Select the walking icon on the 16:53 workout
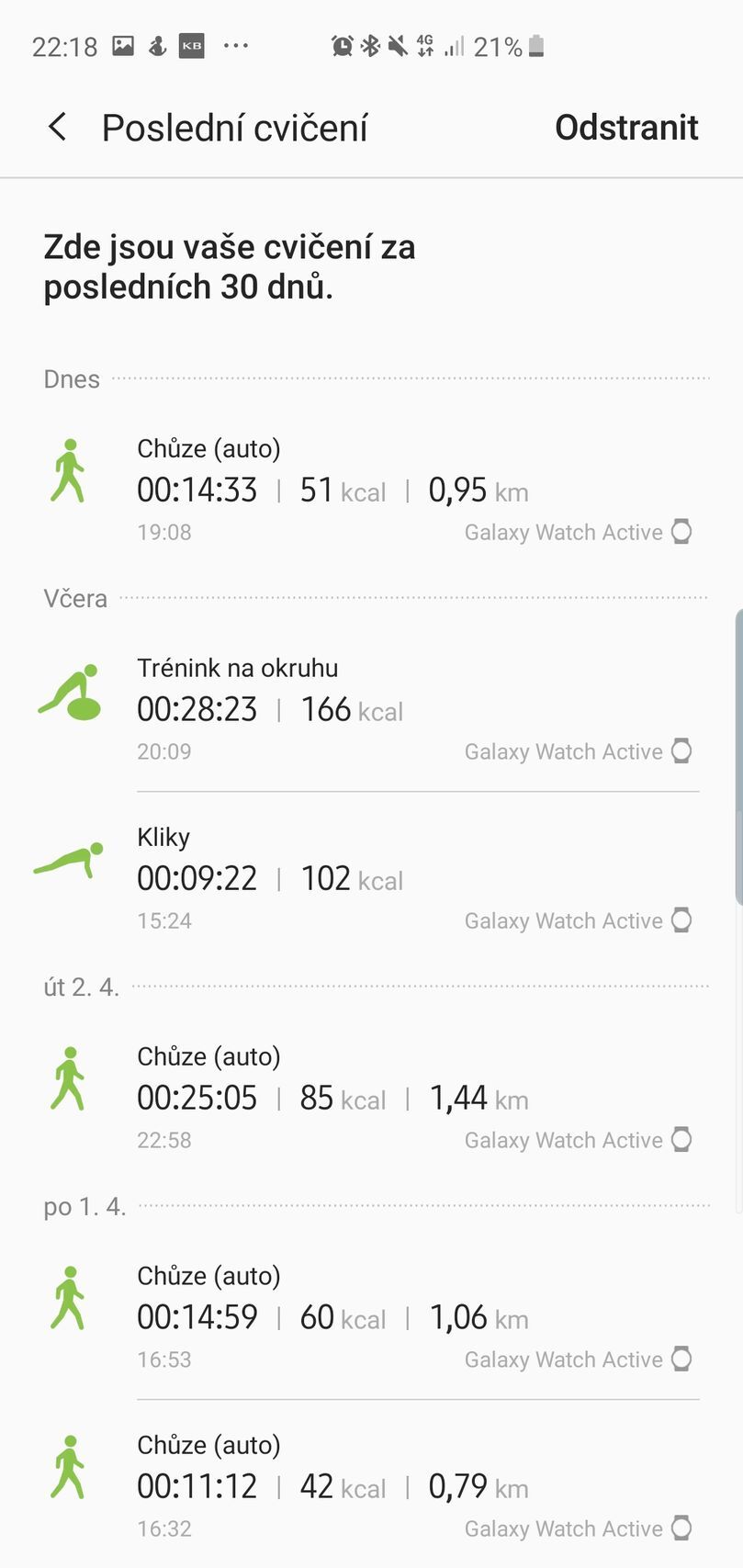 (x=67, y=1298)
